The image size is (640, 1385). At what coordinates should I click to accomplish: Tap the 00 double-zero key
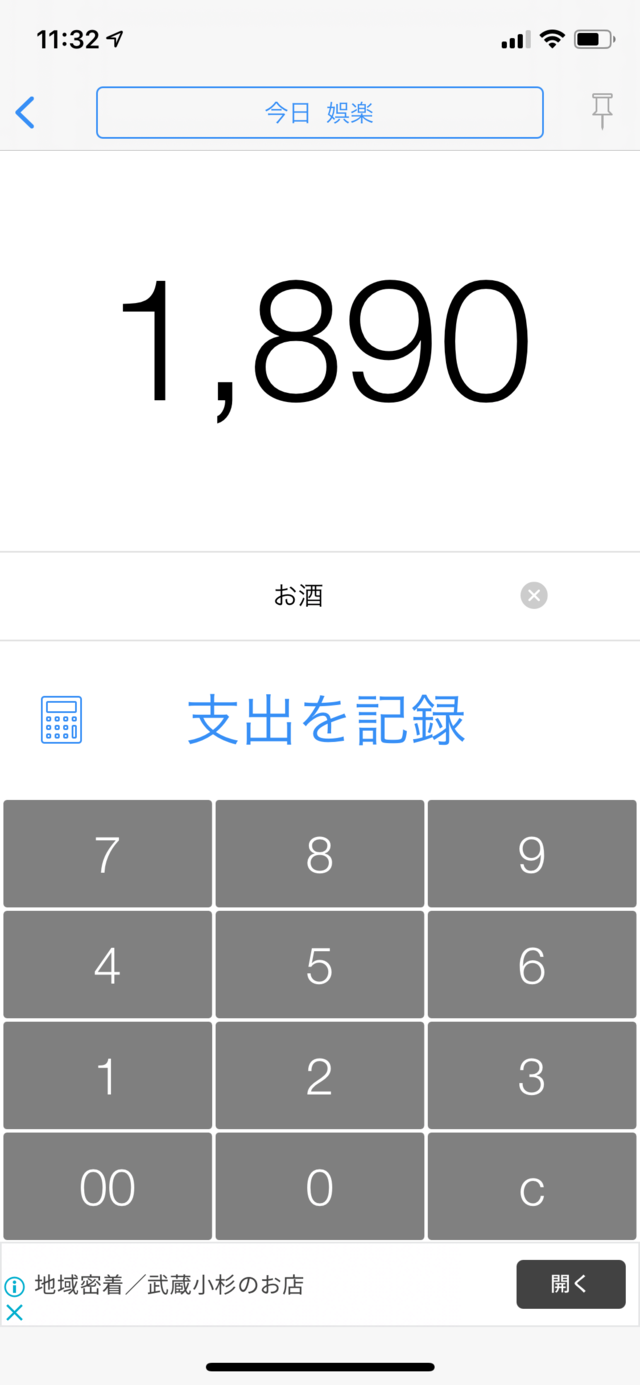click(x=107, y=1187)
